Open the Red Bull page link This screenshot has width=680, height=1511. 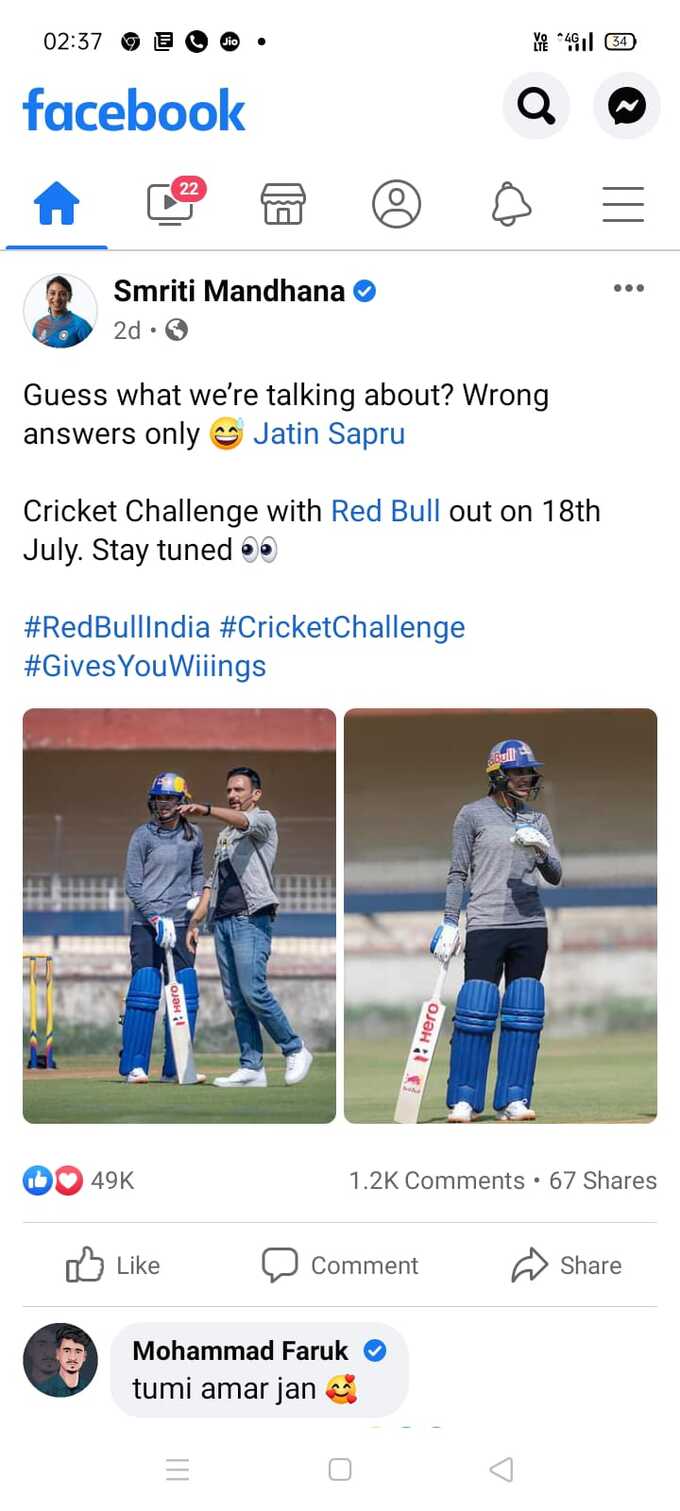(385, 511)
